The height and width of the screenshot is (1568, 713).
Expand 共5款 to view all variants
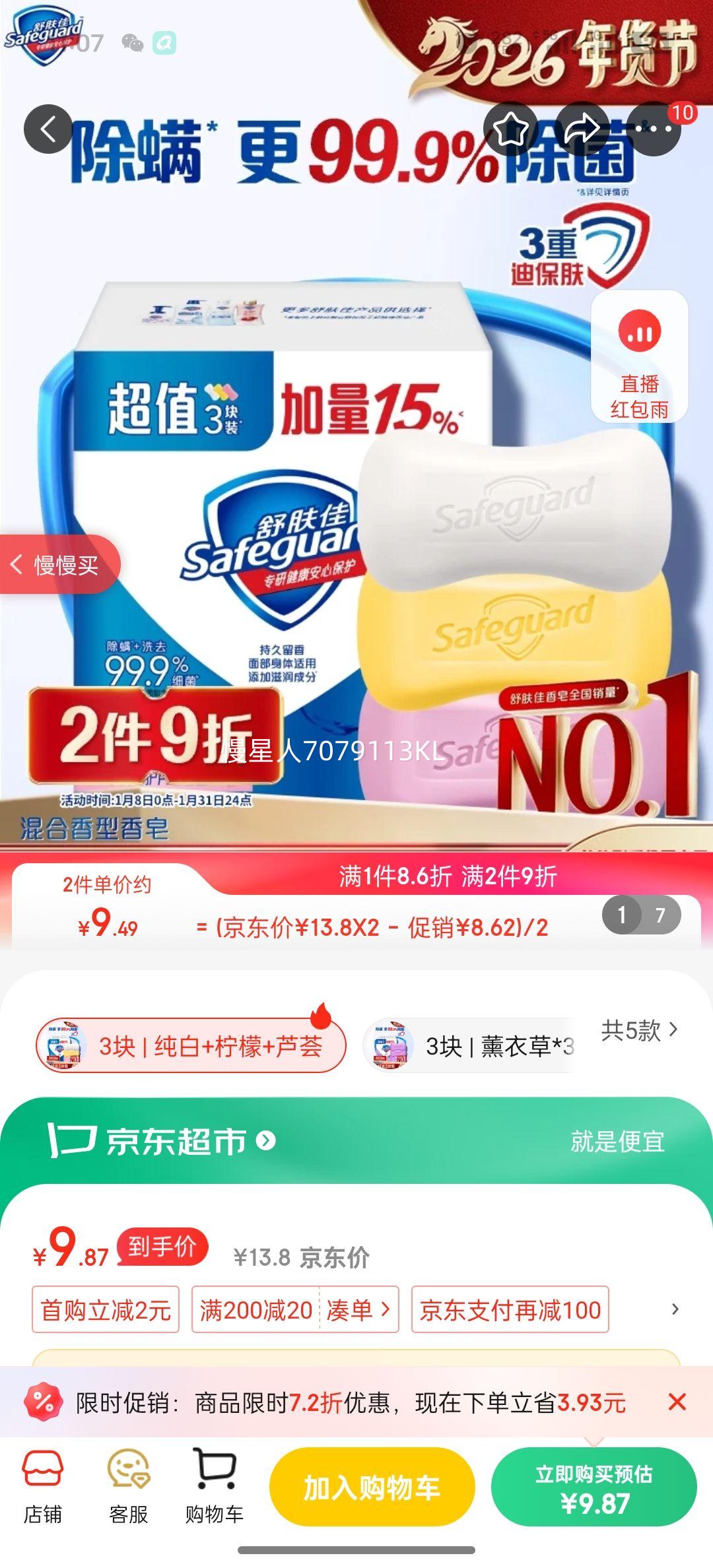(x=638, y=1029)
